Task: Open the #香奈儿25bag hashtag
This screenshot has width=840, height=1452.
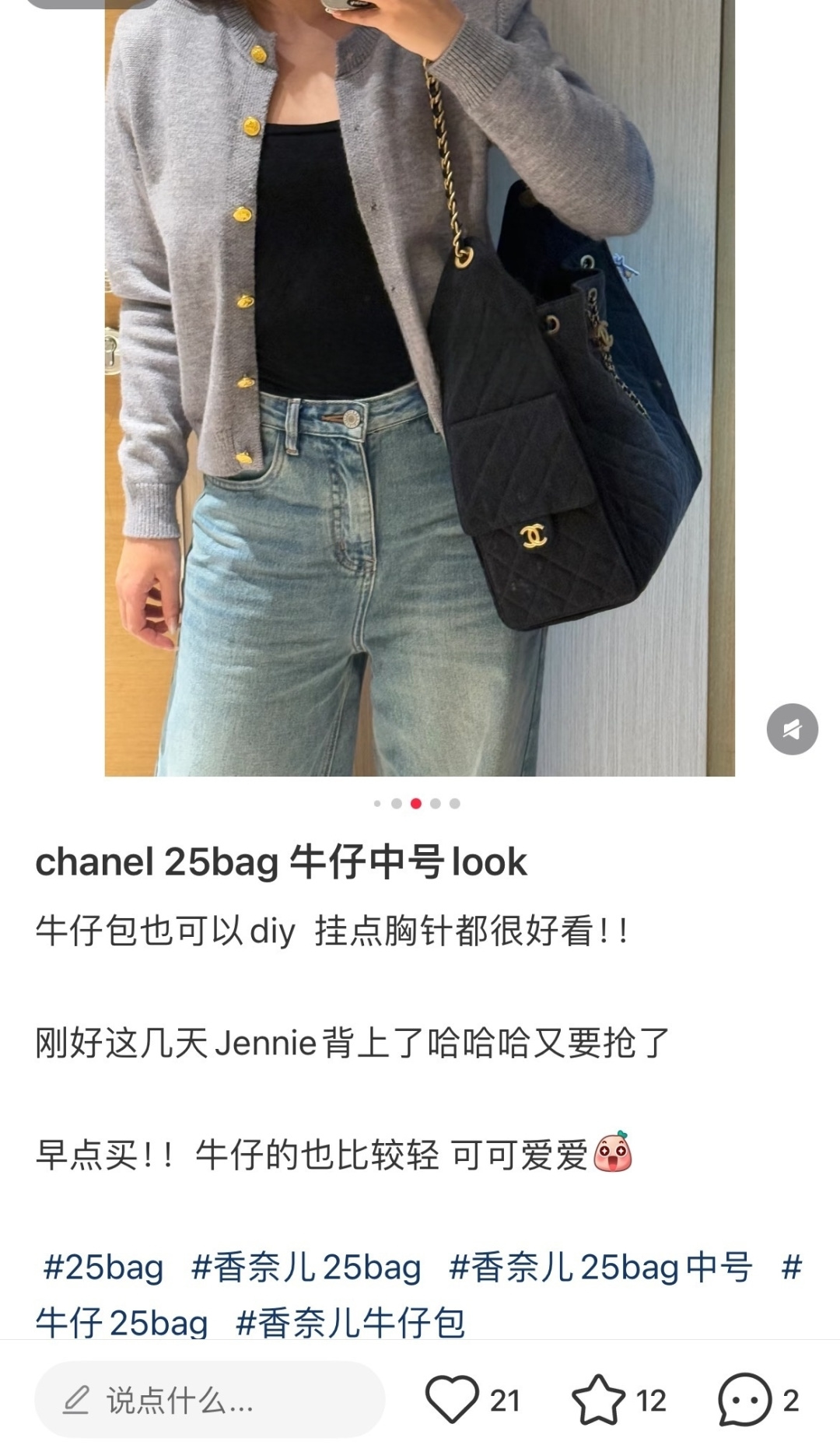Action: coord(306,1268)
